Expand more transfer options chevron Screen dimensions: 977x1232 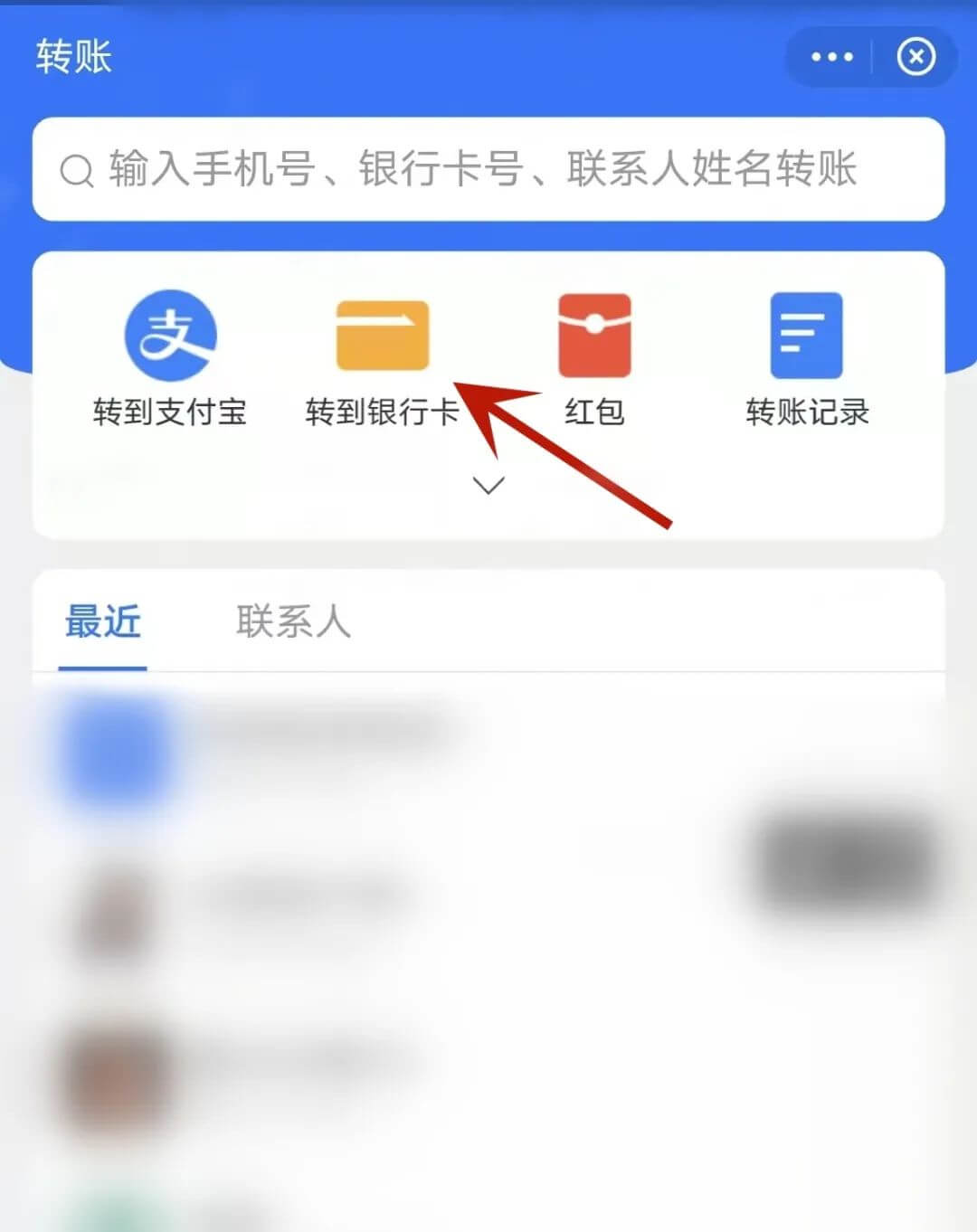[x=488, y=486]
